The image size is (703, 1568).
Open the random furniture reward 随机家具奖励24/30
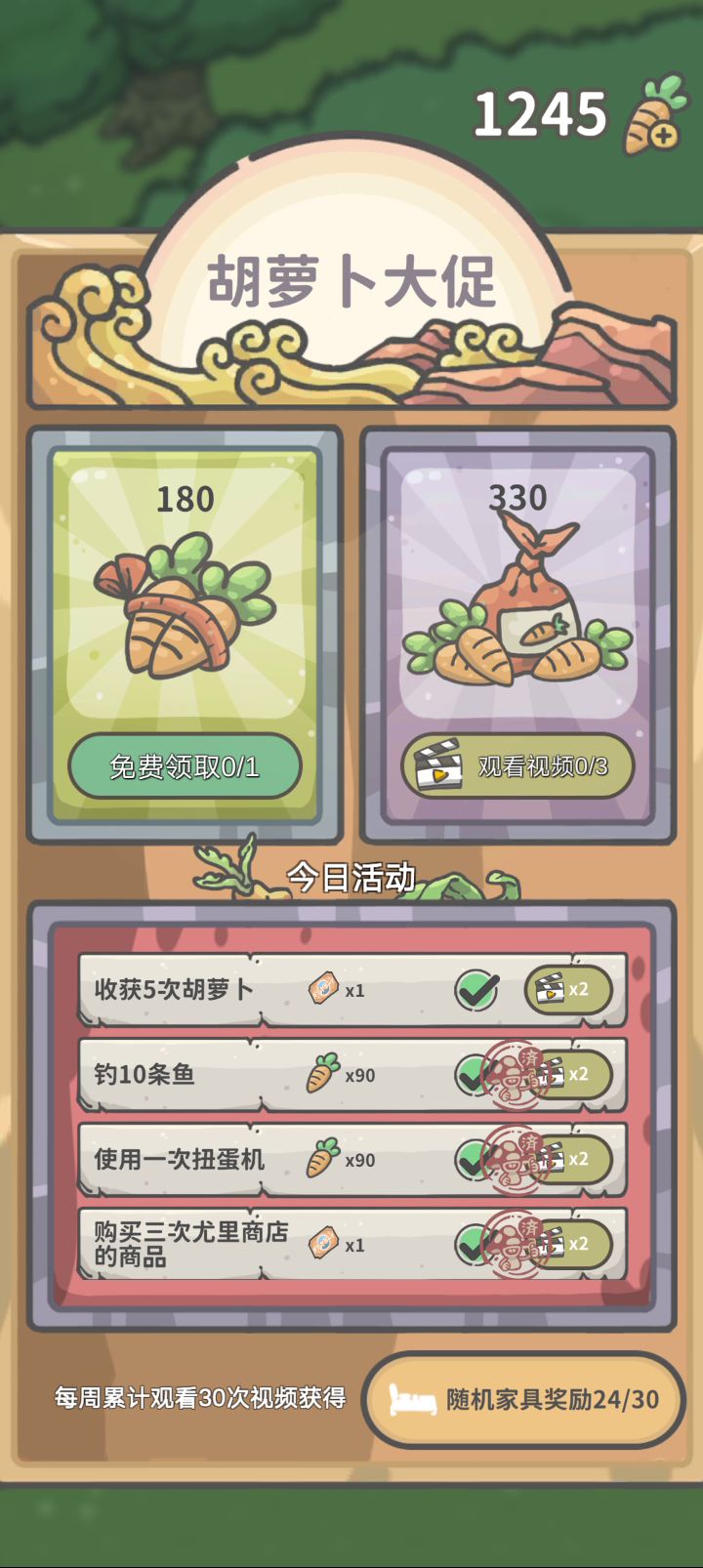[x=523, y=1399]
